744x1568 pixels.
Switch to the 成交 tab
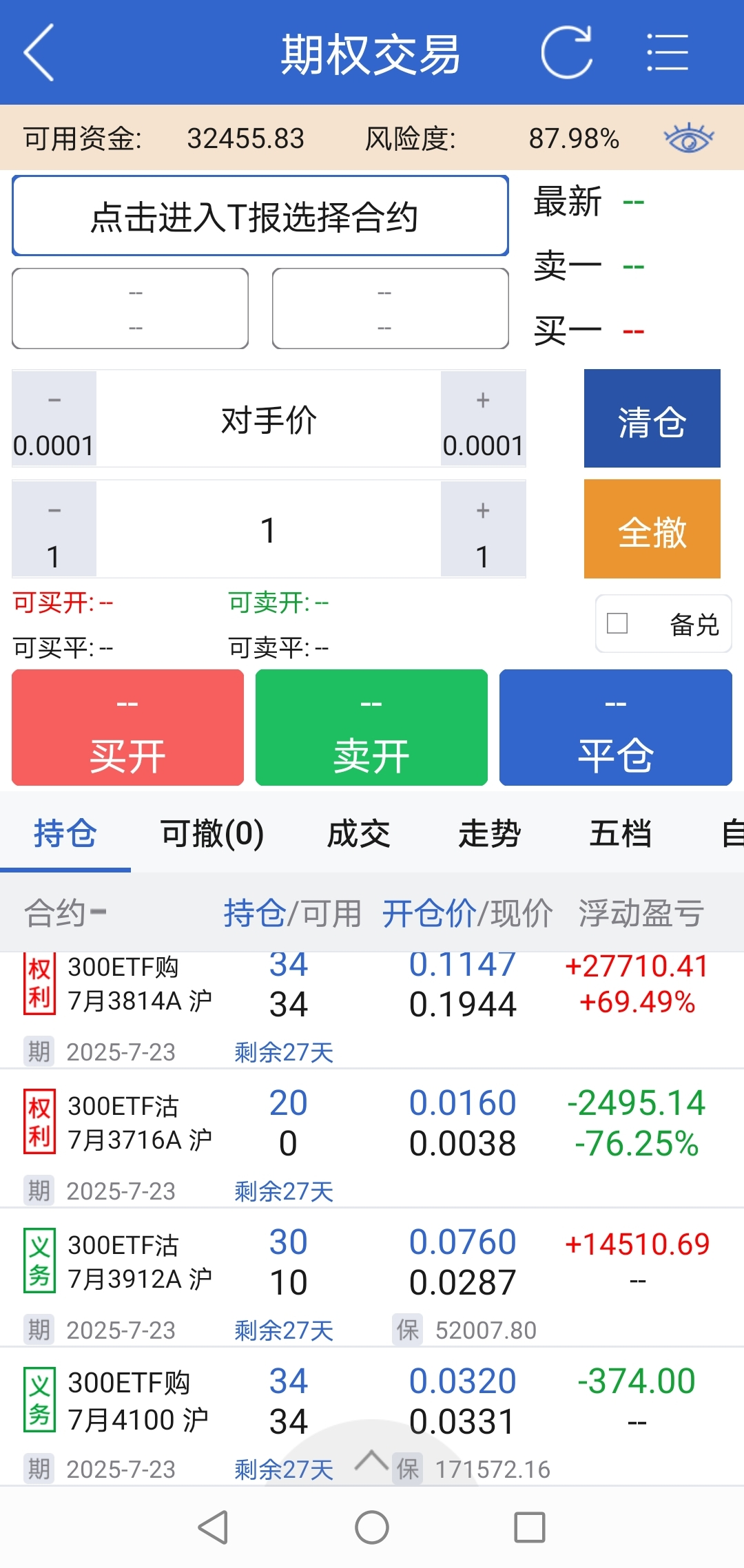(x=358, y=834)
